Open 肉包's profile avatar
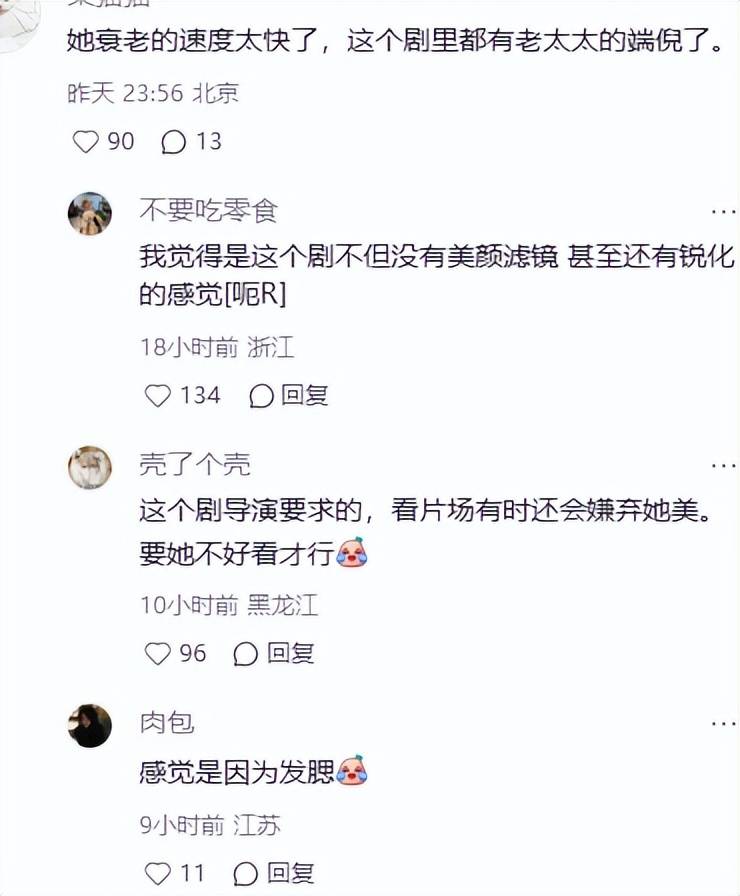The image size is (740, 896). click(90, 725)
